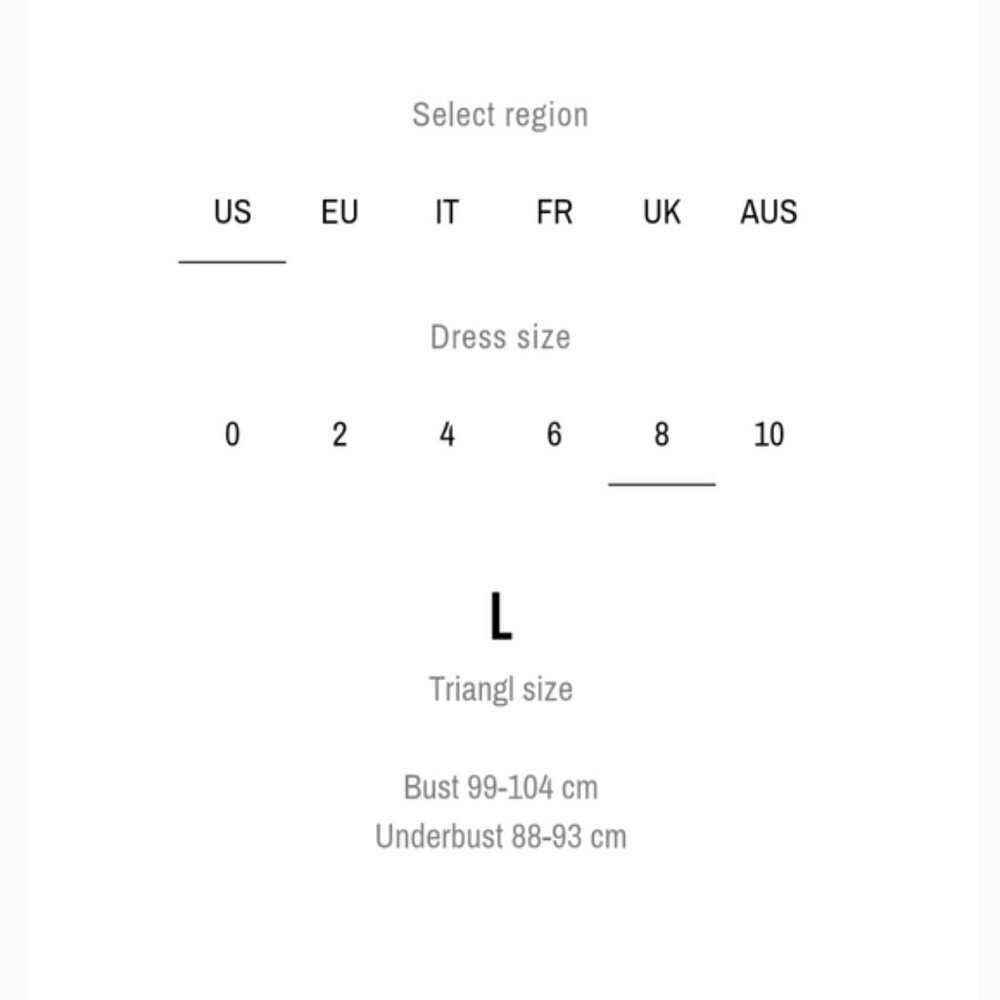
Task: Switch region to UK
Action: [661, 213]
